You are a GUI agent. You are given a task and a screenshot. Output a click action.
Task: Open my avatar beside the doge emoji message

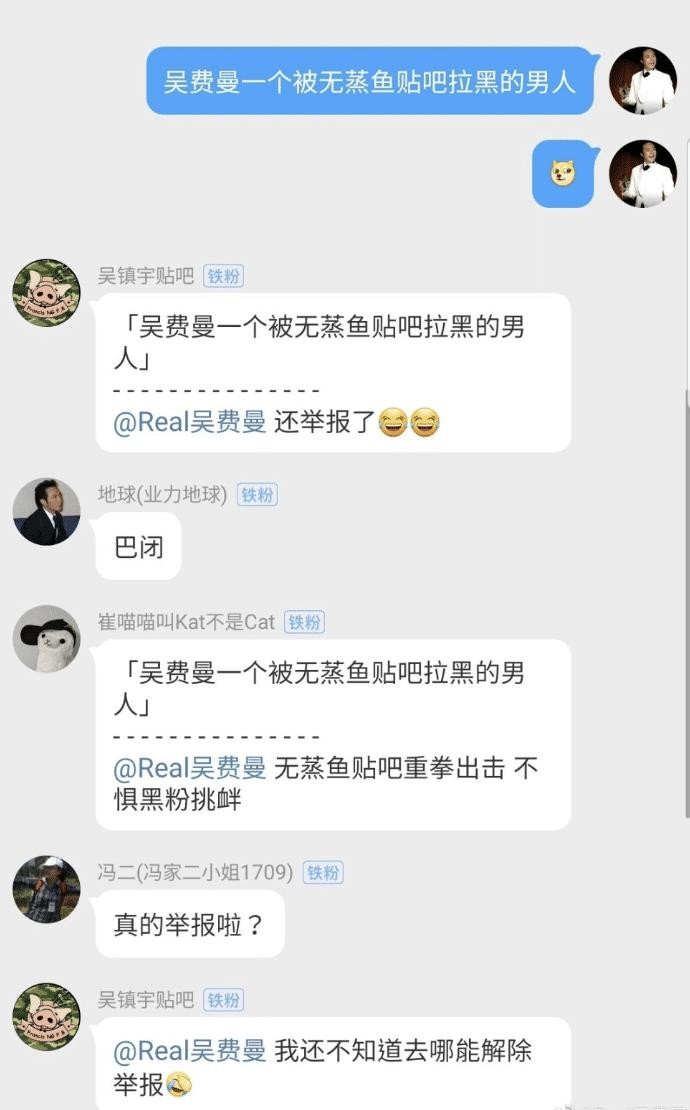[x=643, y=173]
